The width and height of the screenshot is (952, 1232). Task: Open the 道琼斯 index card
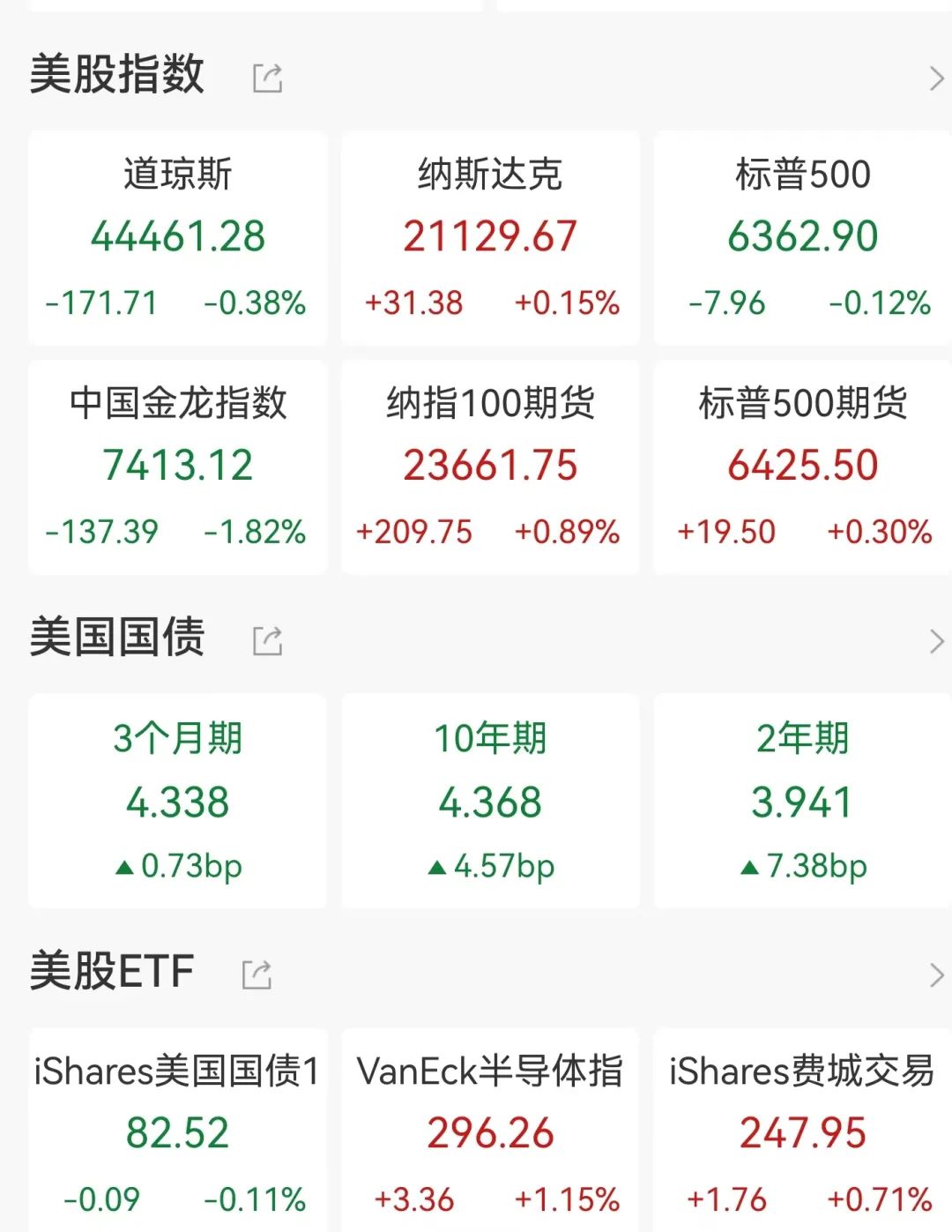pyautogui.click(x=178, y=238)
